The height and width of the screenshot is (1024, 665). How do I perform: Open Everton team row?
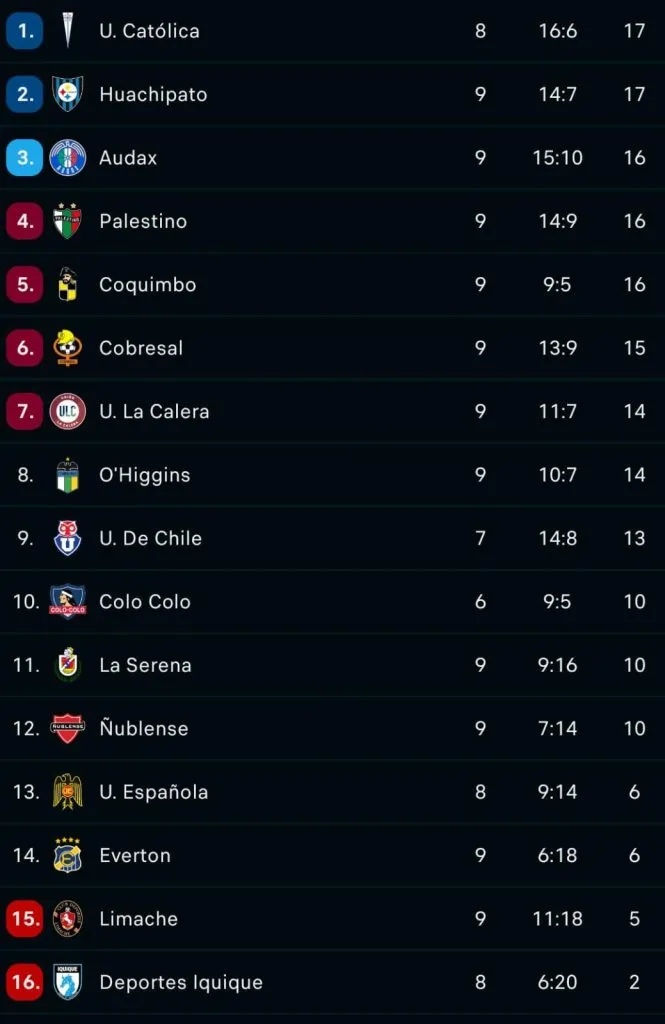pyautogui.click(x=135, y=855)
